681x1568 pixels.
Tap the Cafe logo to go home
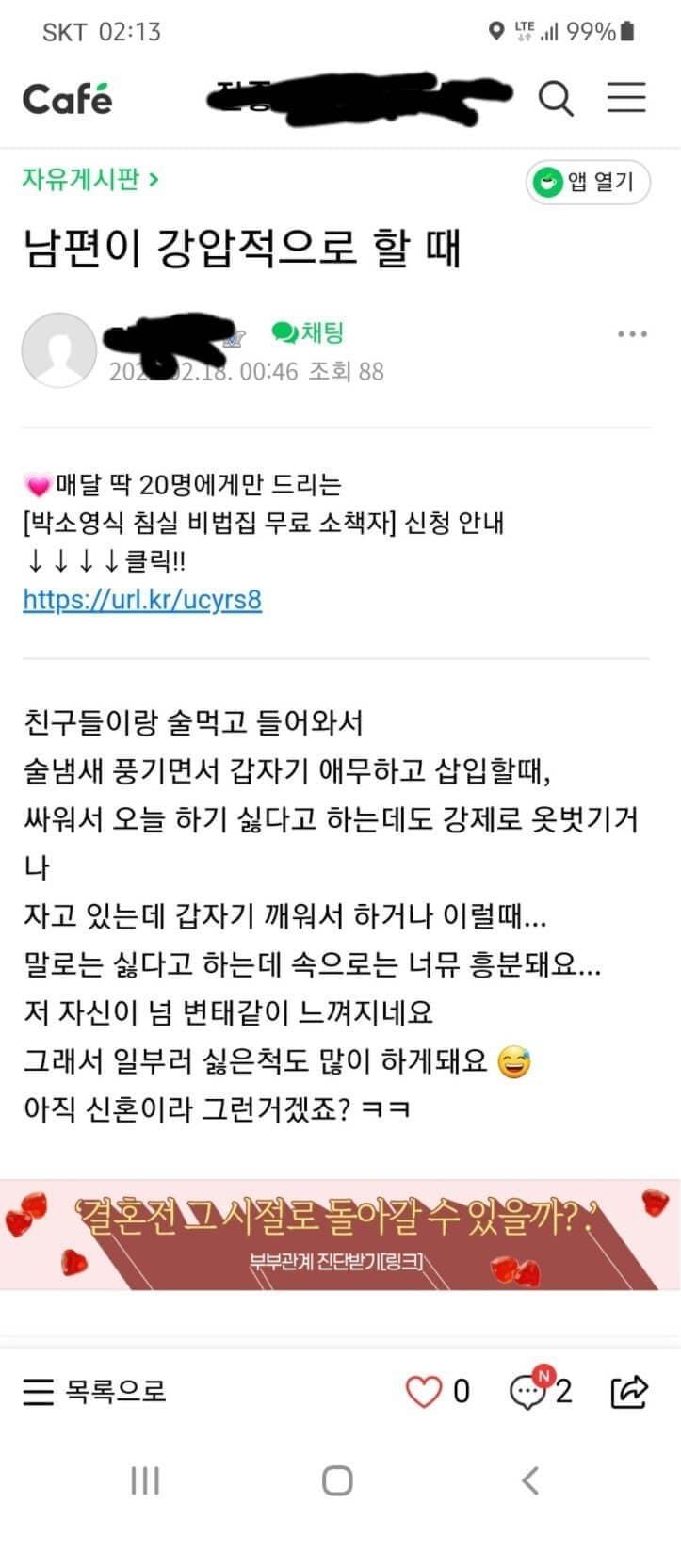click(x=67, y=99)
